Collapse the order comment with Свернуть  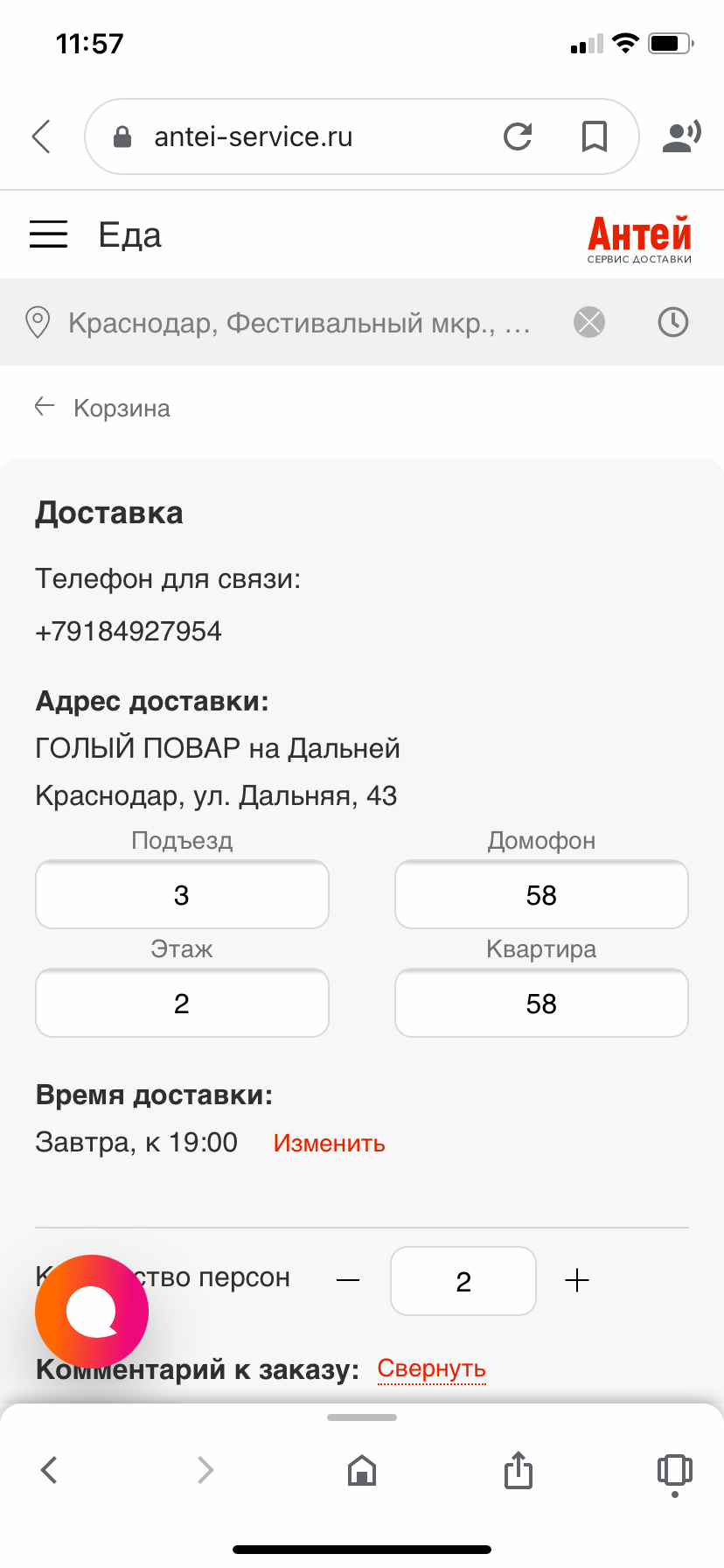click(431, 1368)
